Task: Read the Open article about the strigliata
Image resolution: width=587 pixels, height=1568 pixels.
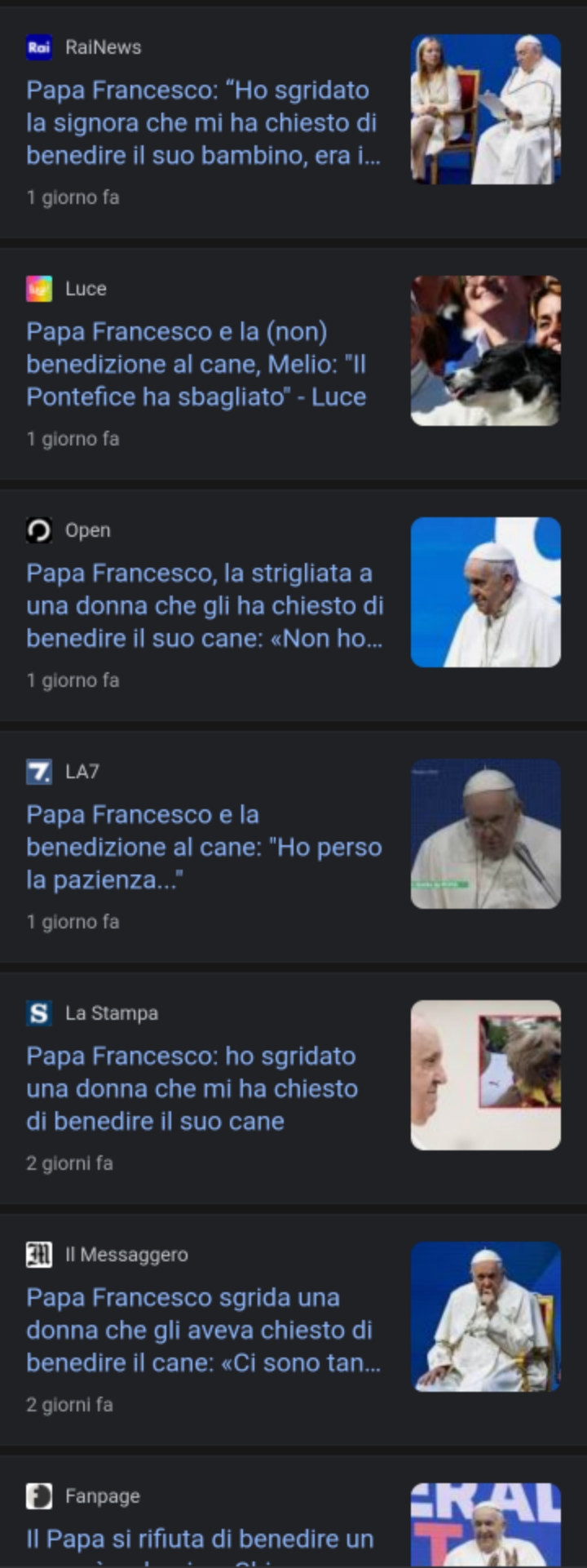Action: 204,605
